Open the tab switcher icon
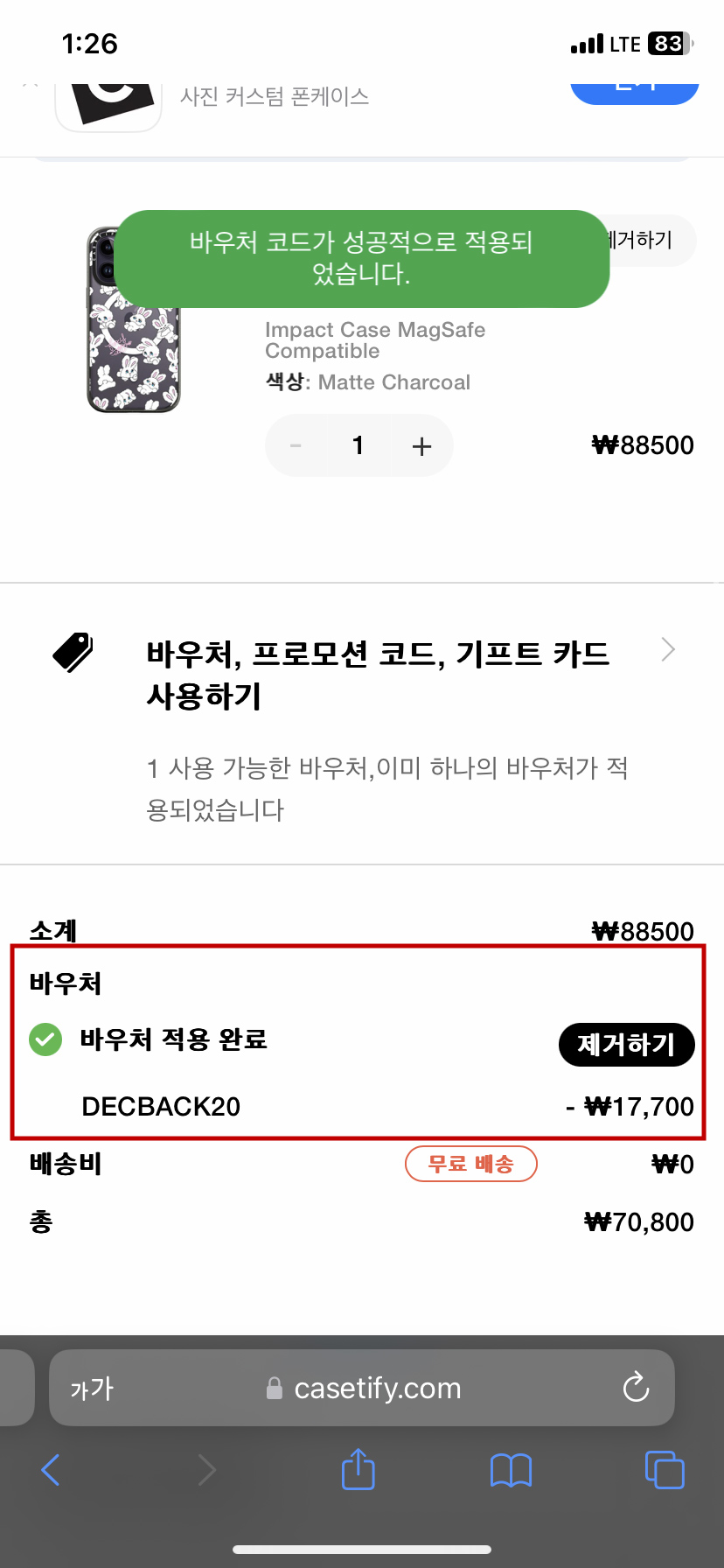The image size is (724, 1568). (x=664, y=1470)
